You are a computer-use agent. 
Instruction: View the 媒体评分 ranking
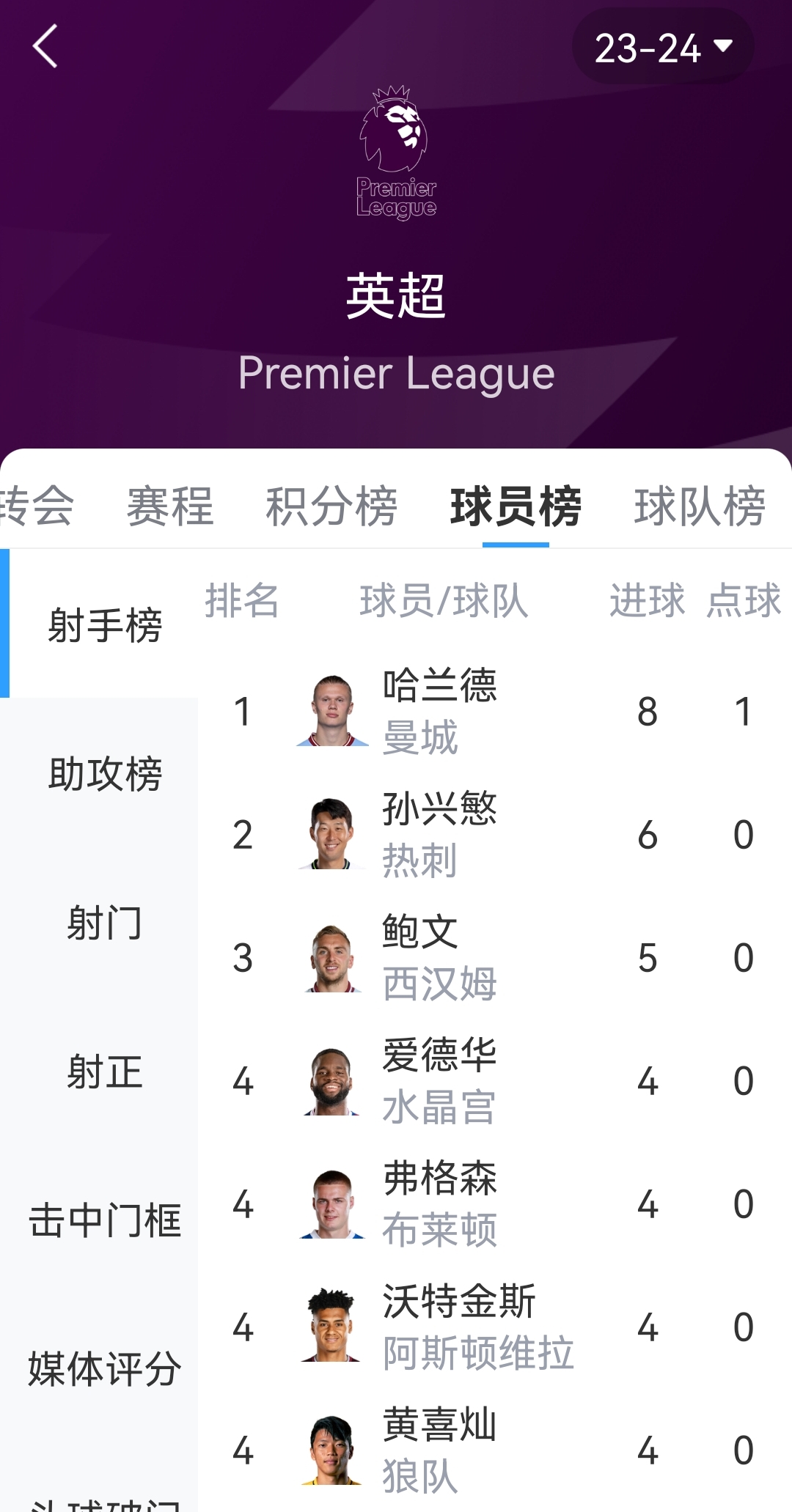[104, 1369]
